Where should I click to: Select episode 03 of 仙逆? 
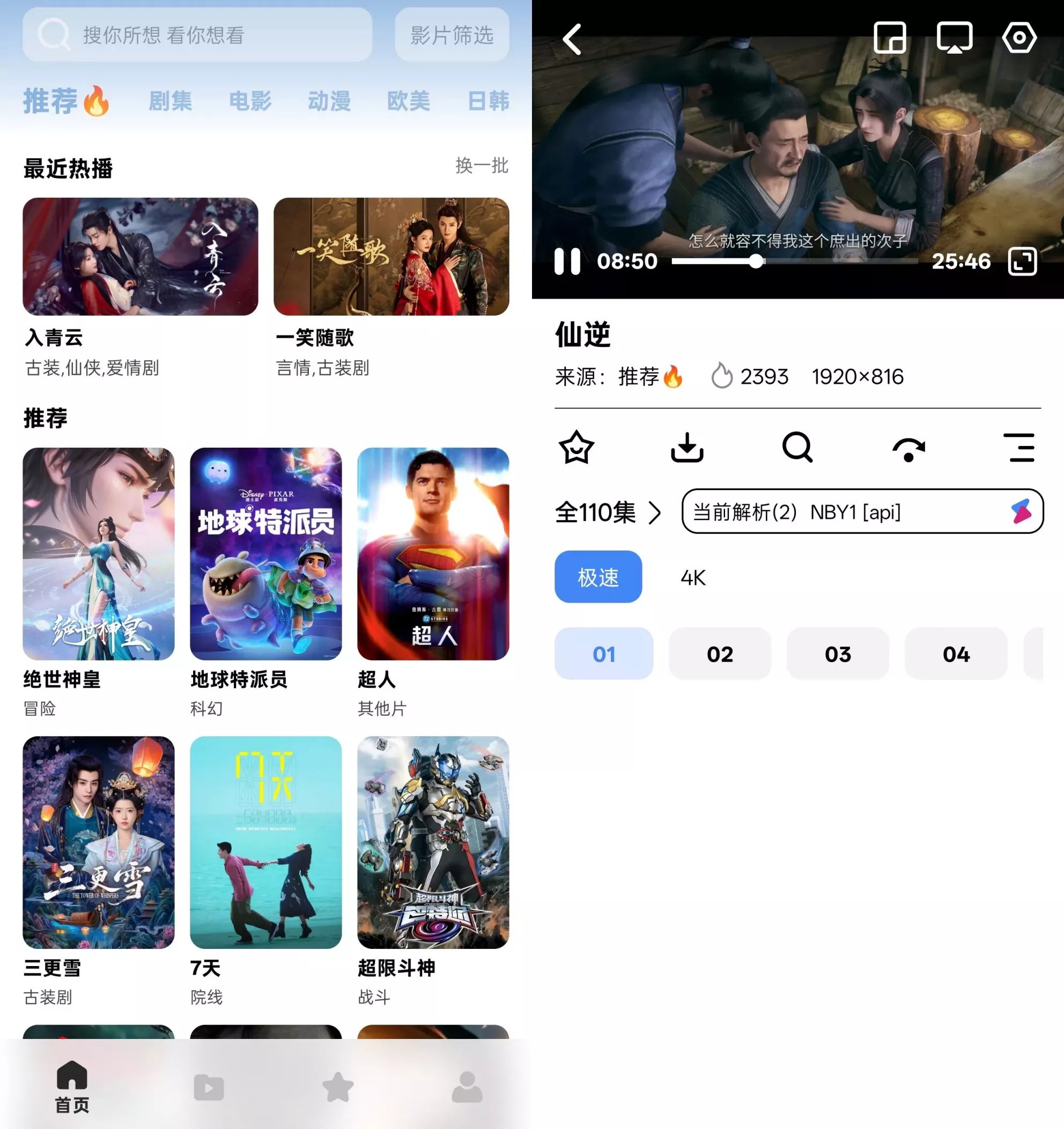[x=838, y=653]
